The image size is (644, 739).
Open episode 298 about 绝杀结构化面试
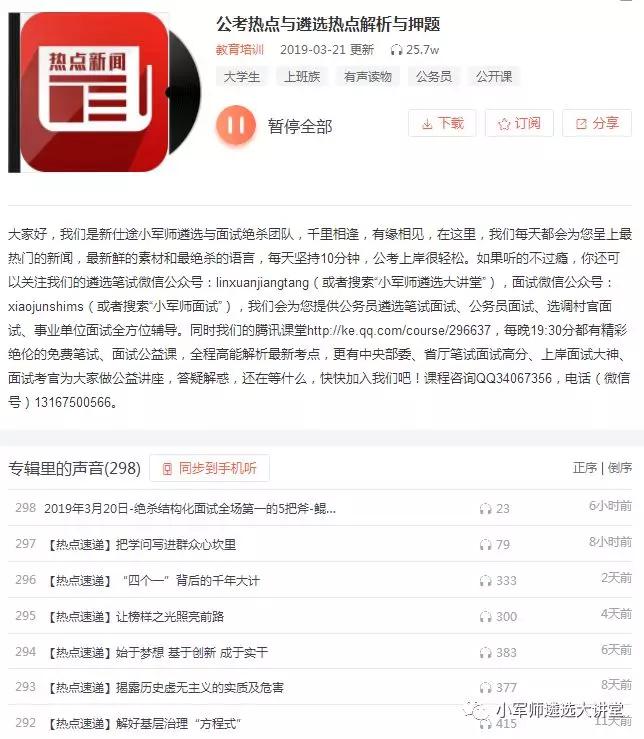(190, 508)
